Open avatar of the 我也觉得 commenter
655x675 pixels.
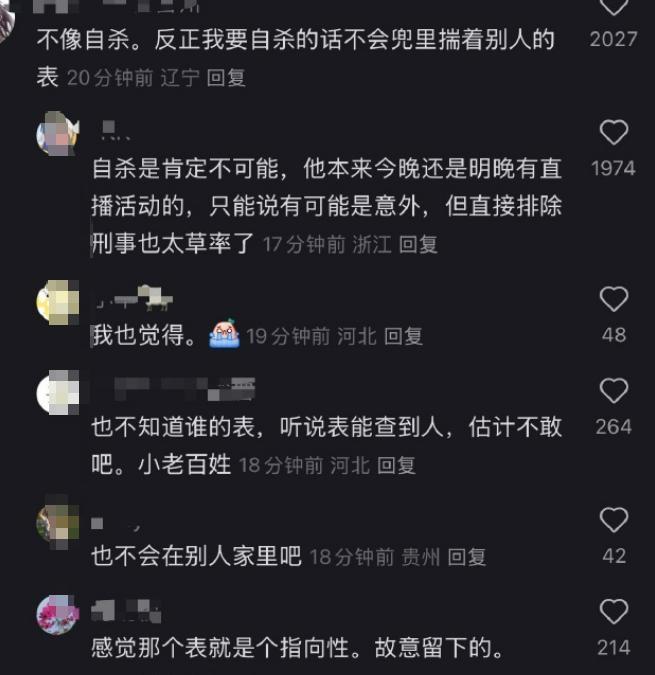click(x=57, y=301)
